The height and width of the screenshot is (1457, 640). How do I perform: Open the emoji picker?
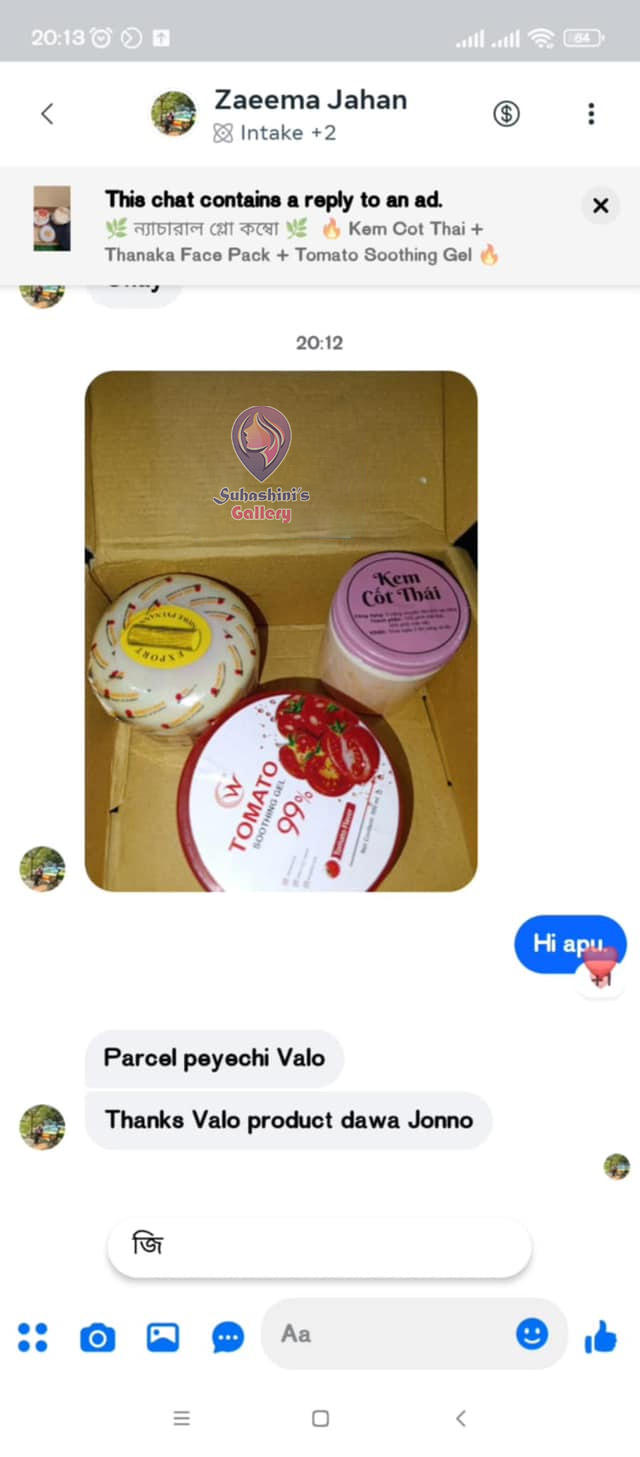(532, 1333)
